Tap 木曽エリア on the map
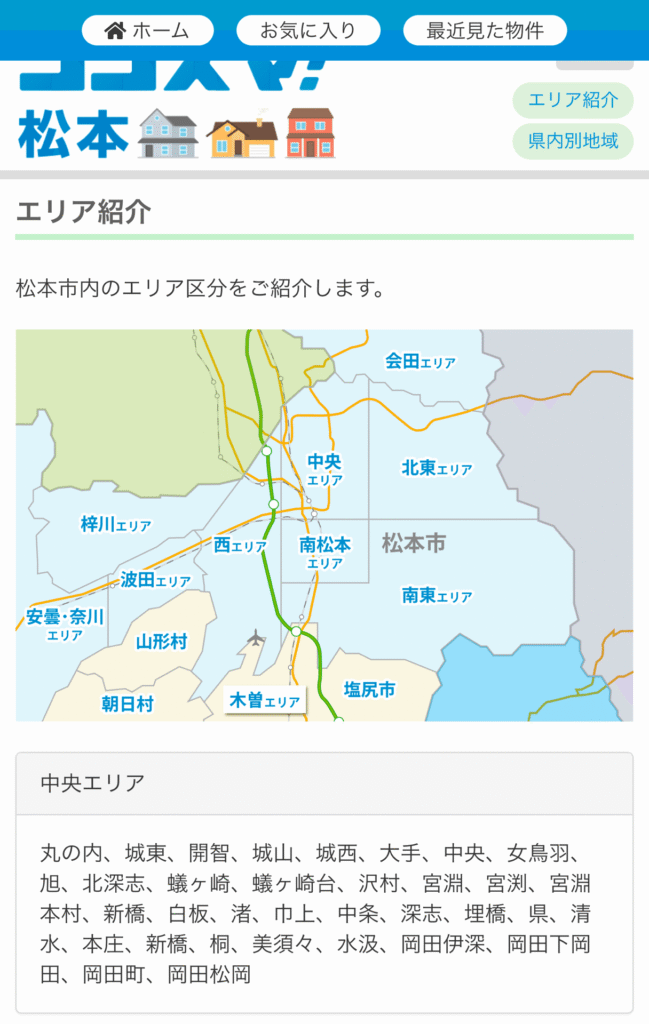Image resolution: width=649 pixels, height=1024 pixels. click(x=265, y=700)
